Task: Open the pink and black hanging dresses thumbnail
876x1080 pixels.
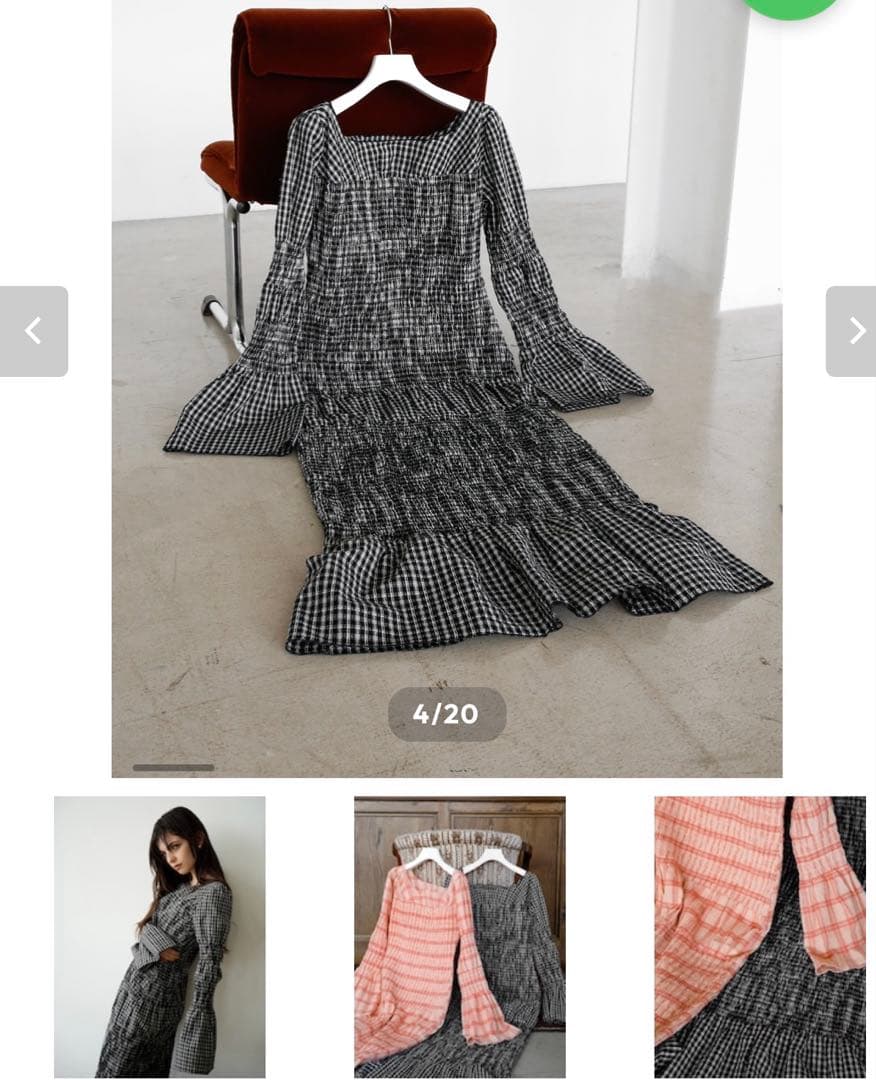Action: coord(459,935)
